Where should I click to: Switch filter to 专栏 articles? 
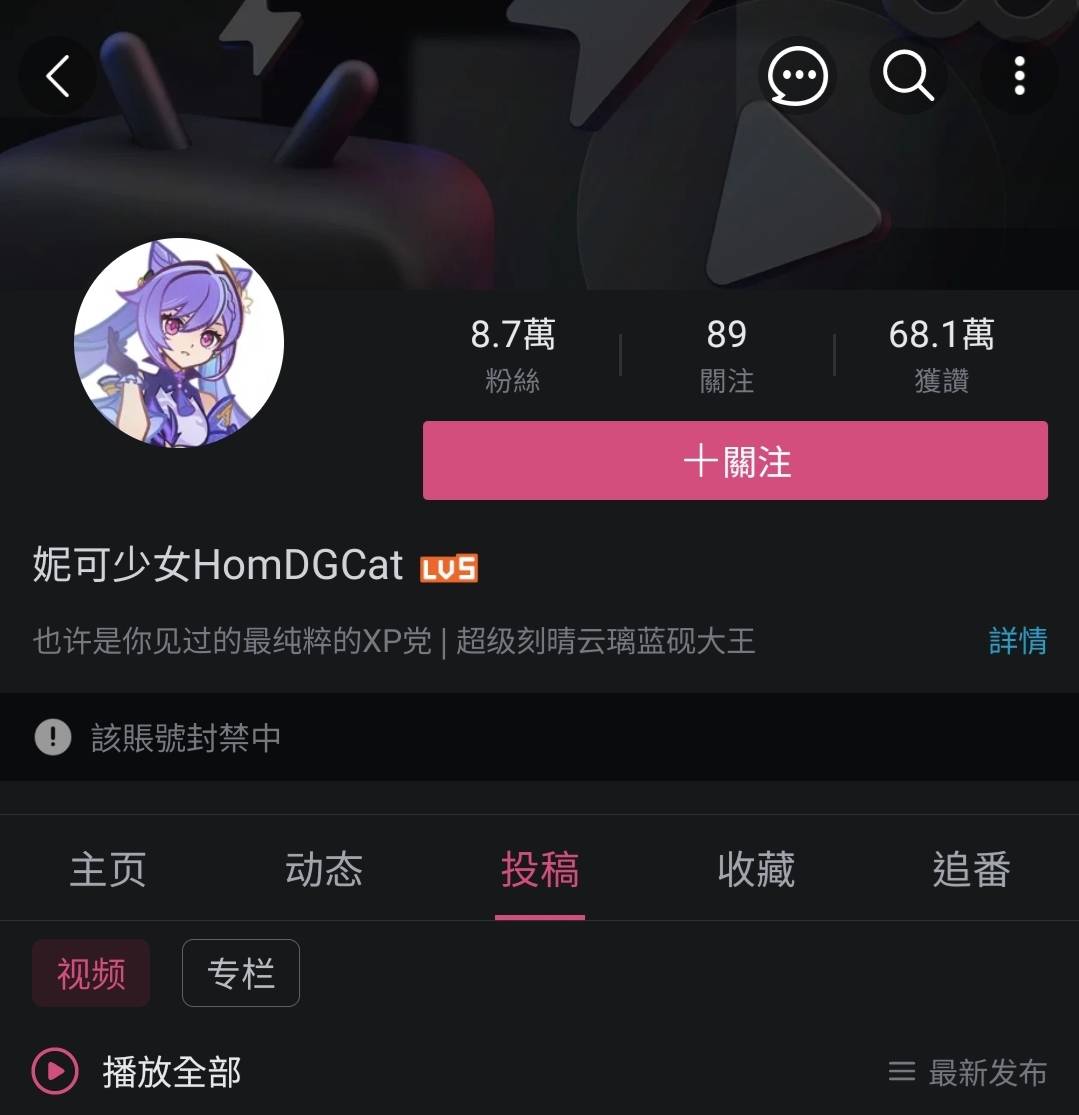(240, 972)
